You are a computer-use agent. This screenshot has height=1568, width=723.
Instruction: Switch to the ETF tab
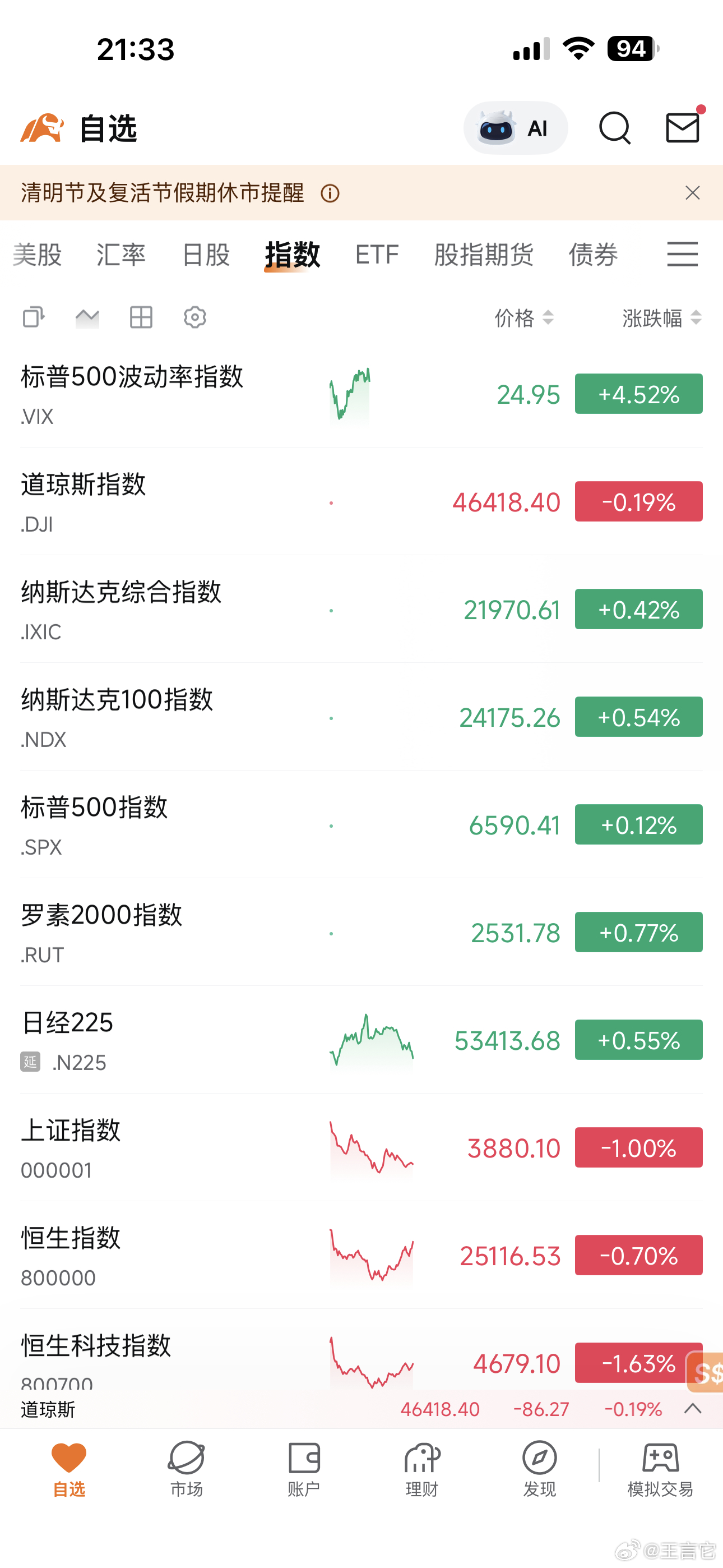coord(377,255)
